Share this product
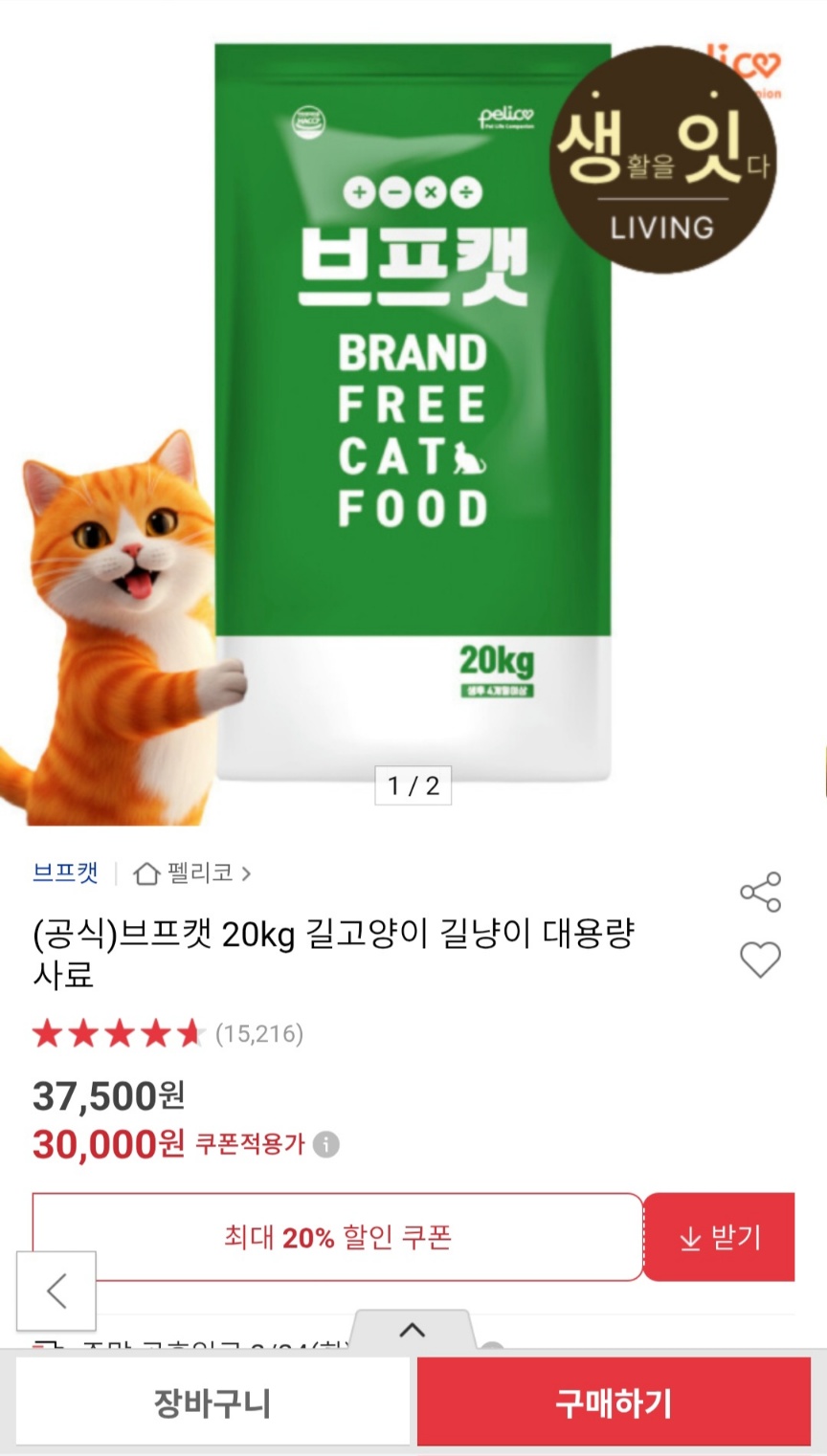Image resolution: width=827 pixels, height=1456 pixels. pyautogui.click(x=760, y=893)
